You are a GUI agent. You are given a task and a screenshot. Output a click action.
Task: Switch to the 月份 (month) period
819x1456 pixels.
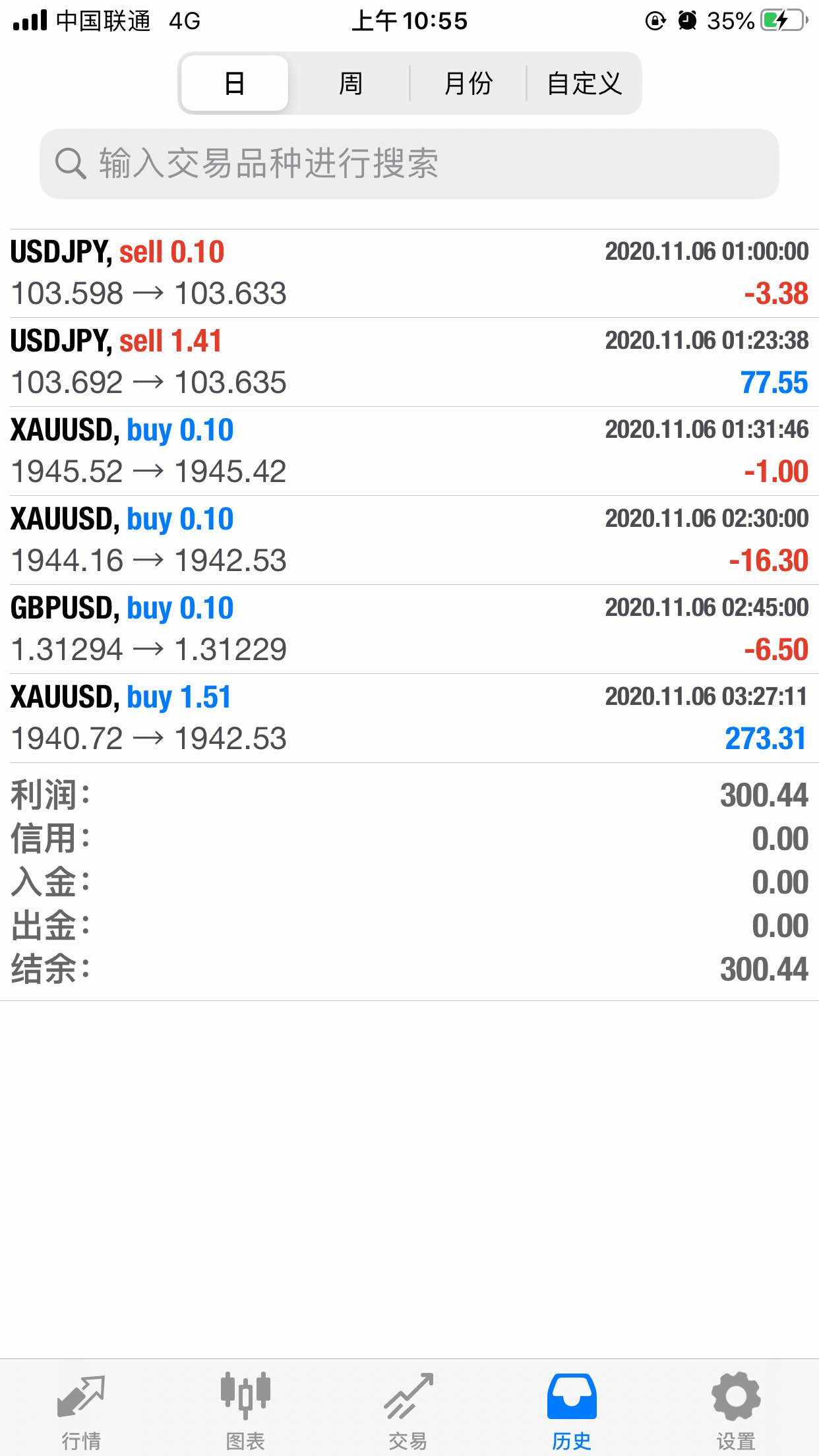[x=468, y=83]
